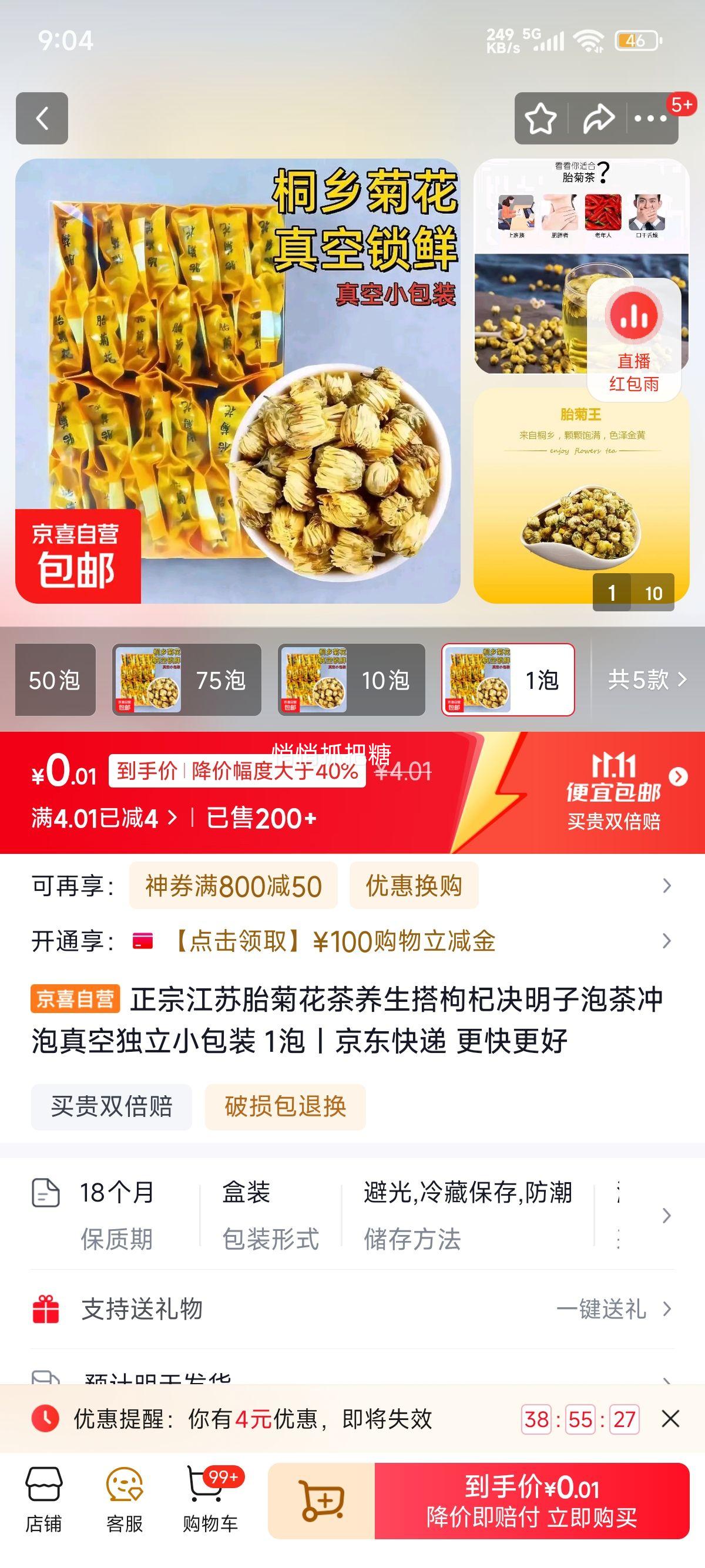Viewport: 705px width, 1568px height.
Task: Choose the 10泡 variant option
Action: coord(351,679)
